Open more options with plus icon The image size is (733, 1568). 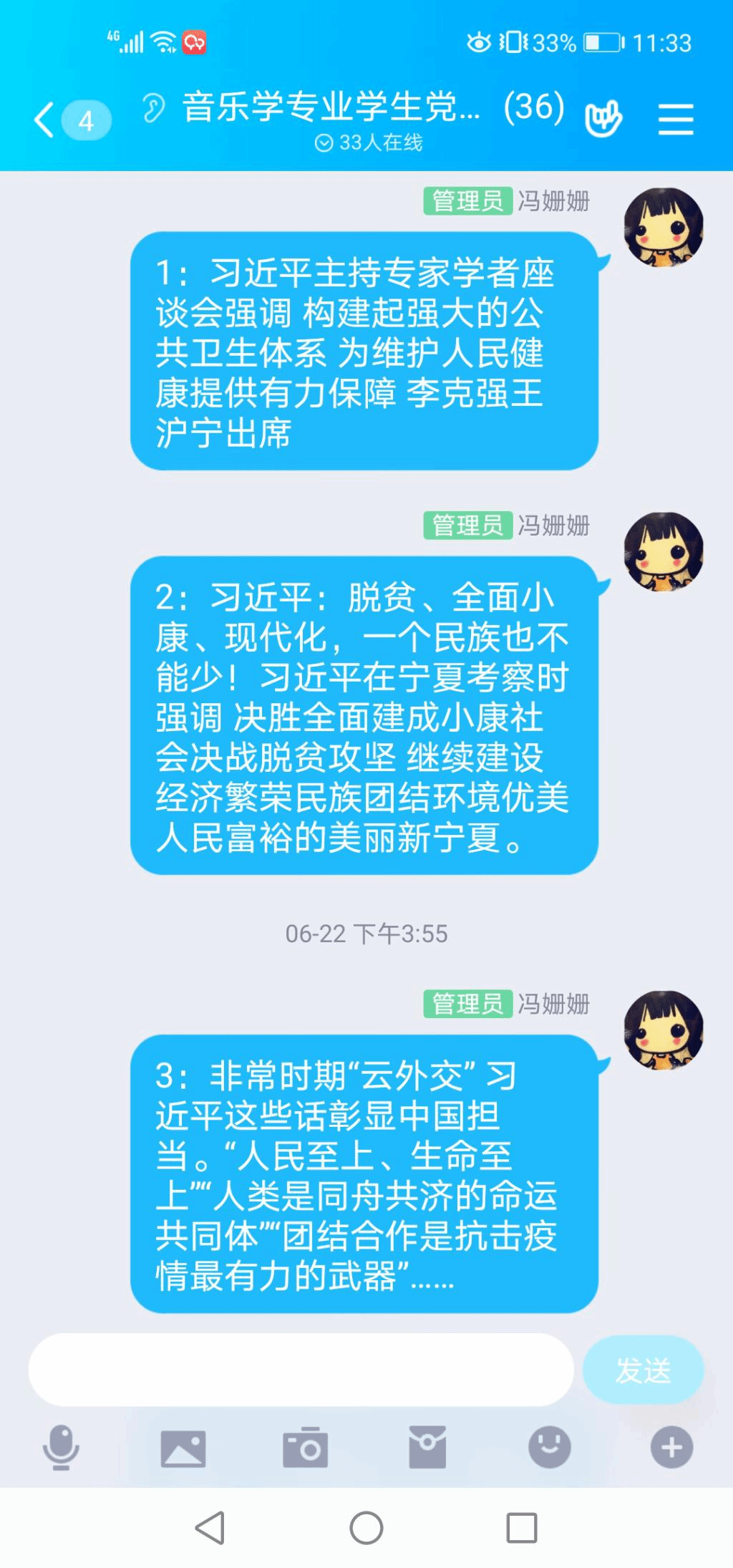pos(671,1447)
